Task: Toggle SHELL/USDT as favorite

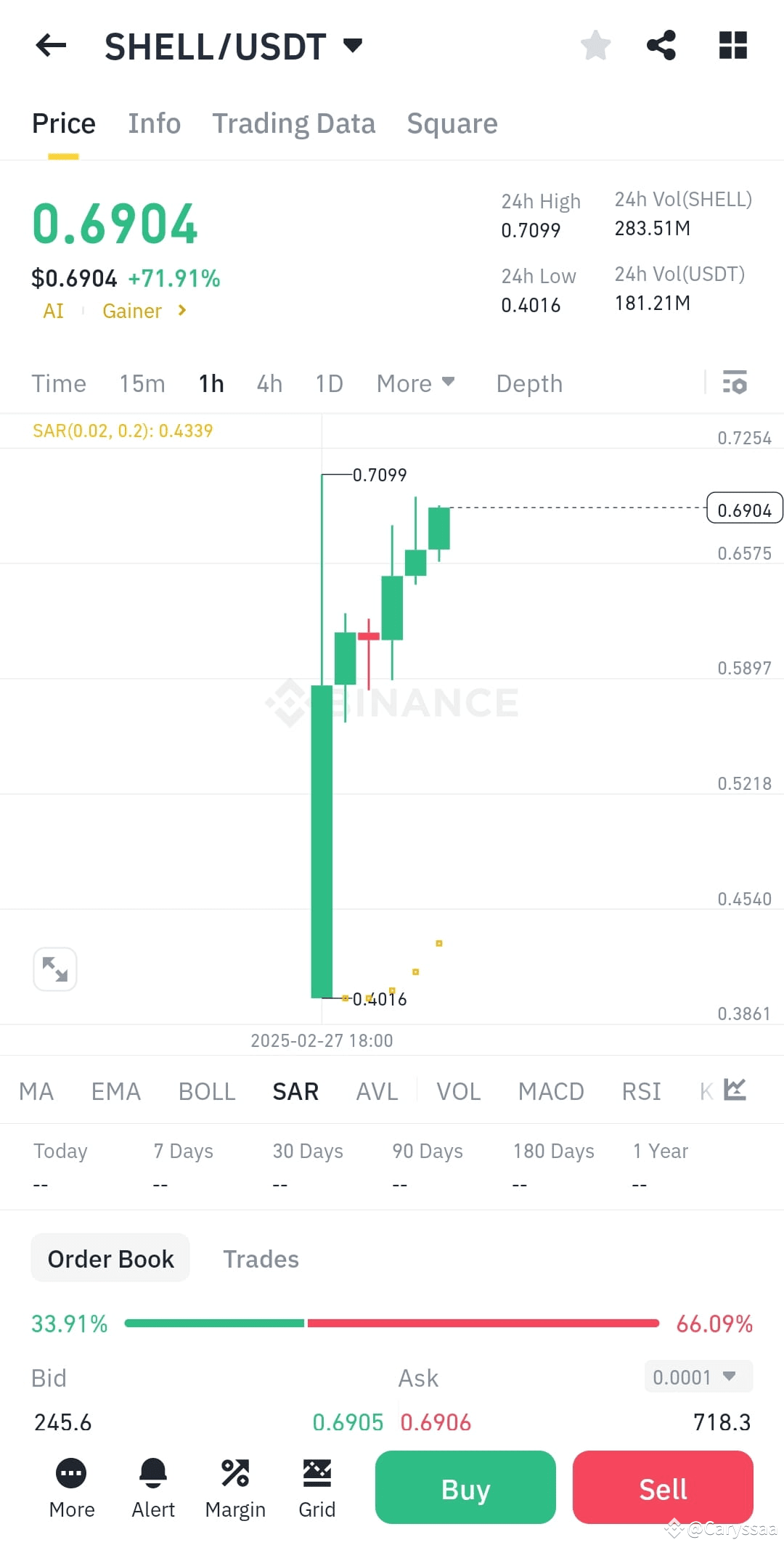Action: 595,45
